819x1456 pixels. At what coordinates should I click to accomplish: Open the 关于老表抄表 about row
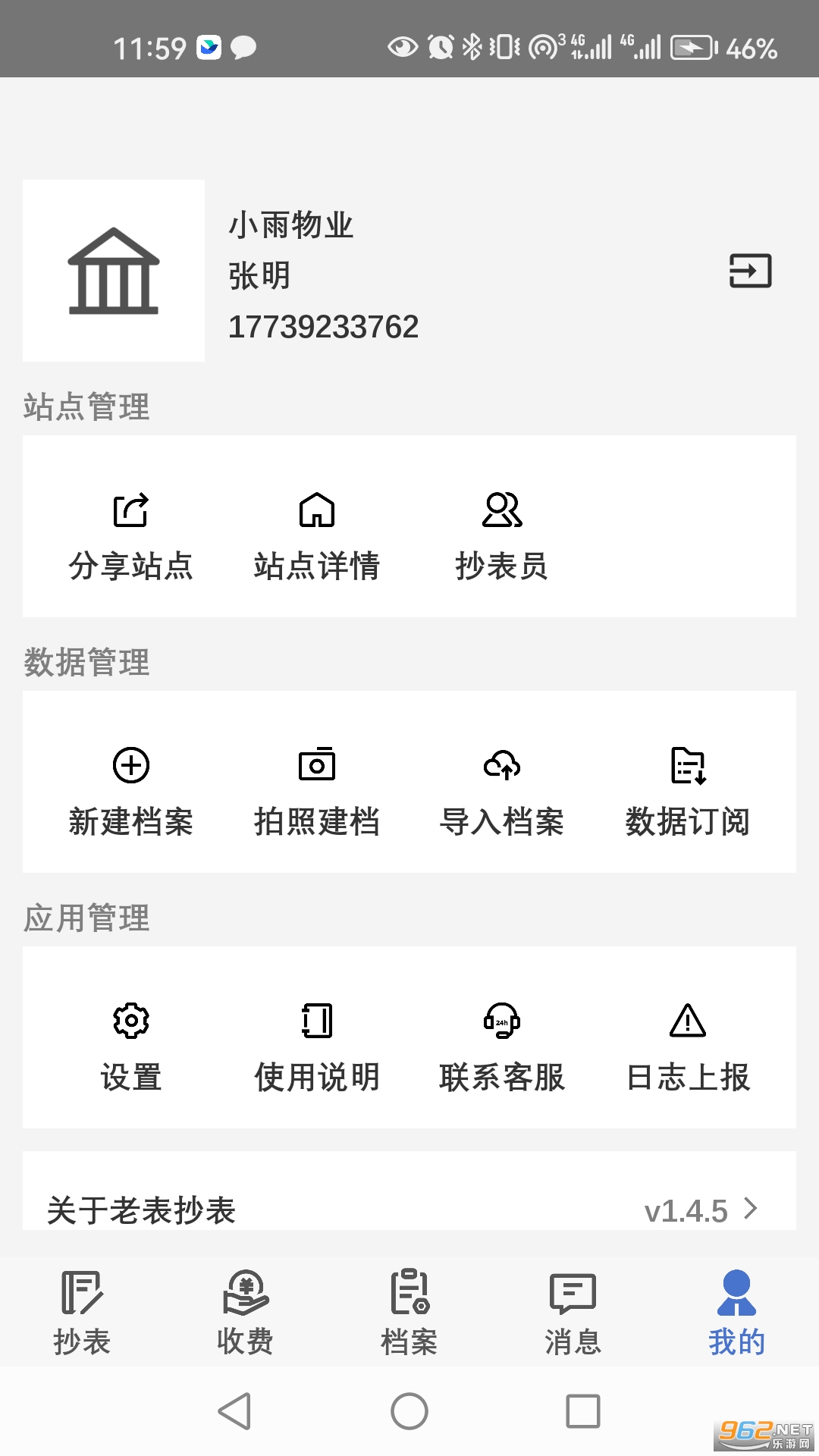pos(409,1209)
